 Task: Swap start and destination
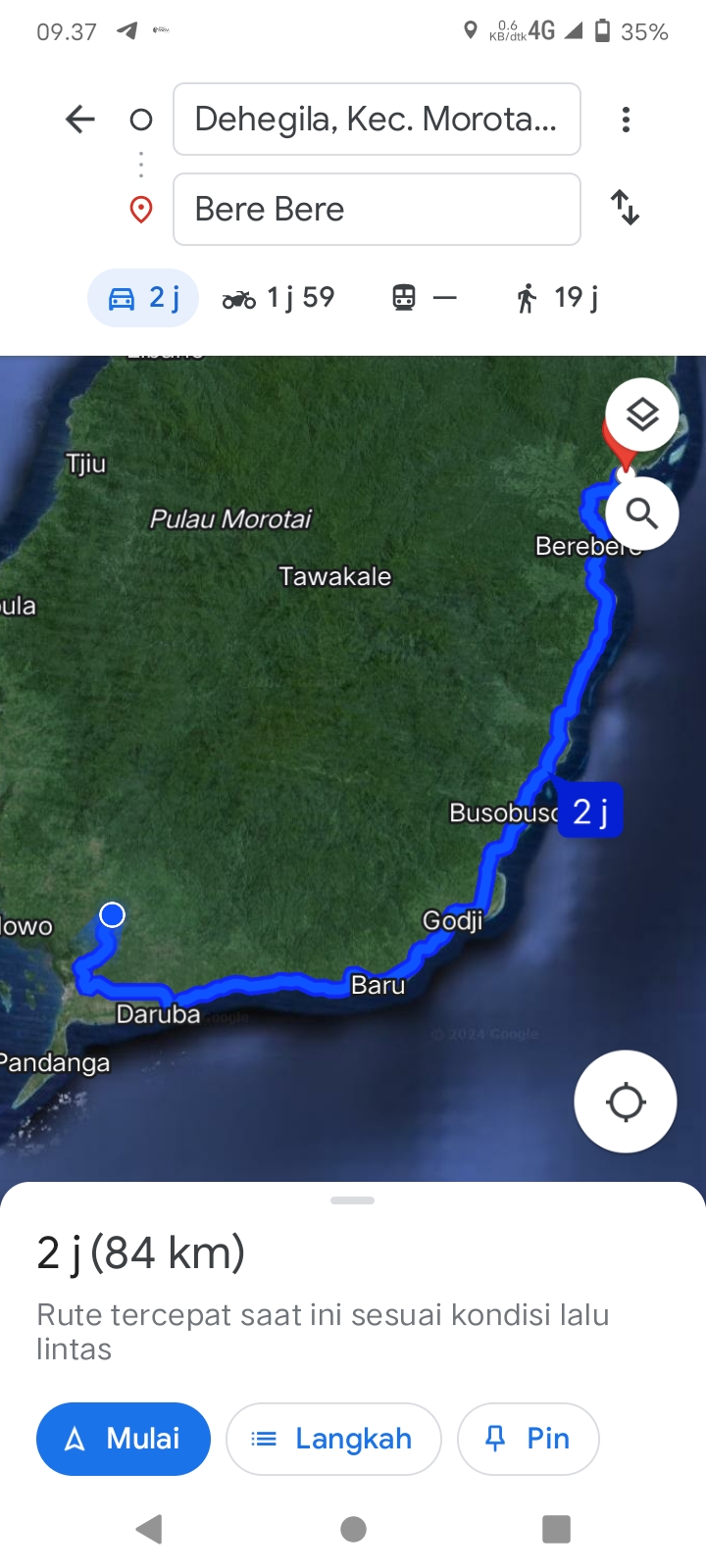tap(626, 208)
